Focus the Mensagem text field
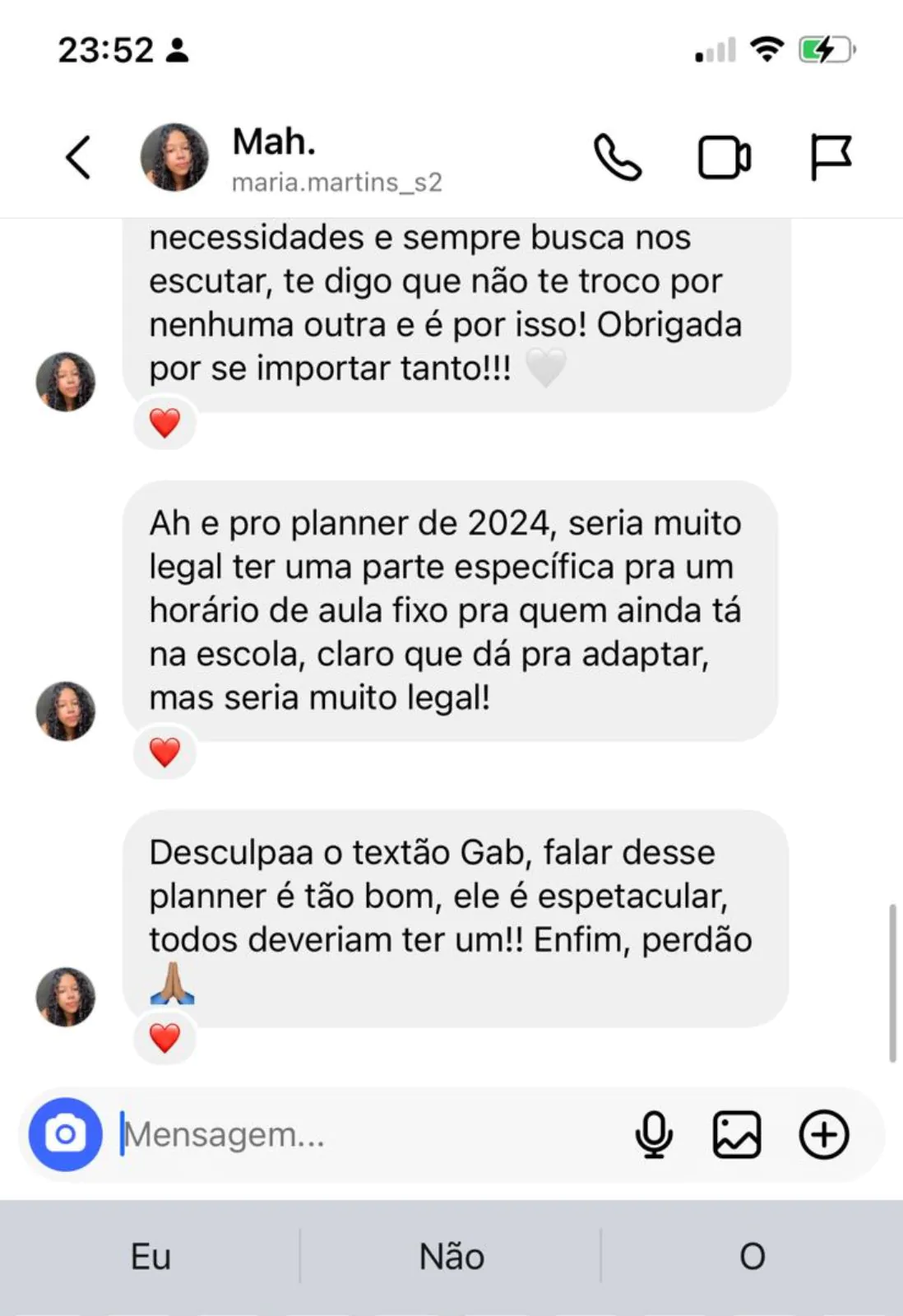The image size is (903, 1316). click(x=362, y=1135)
